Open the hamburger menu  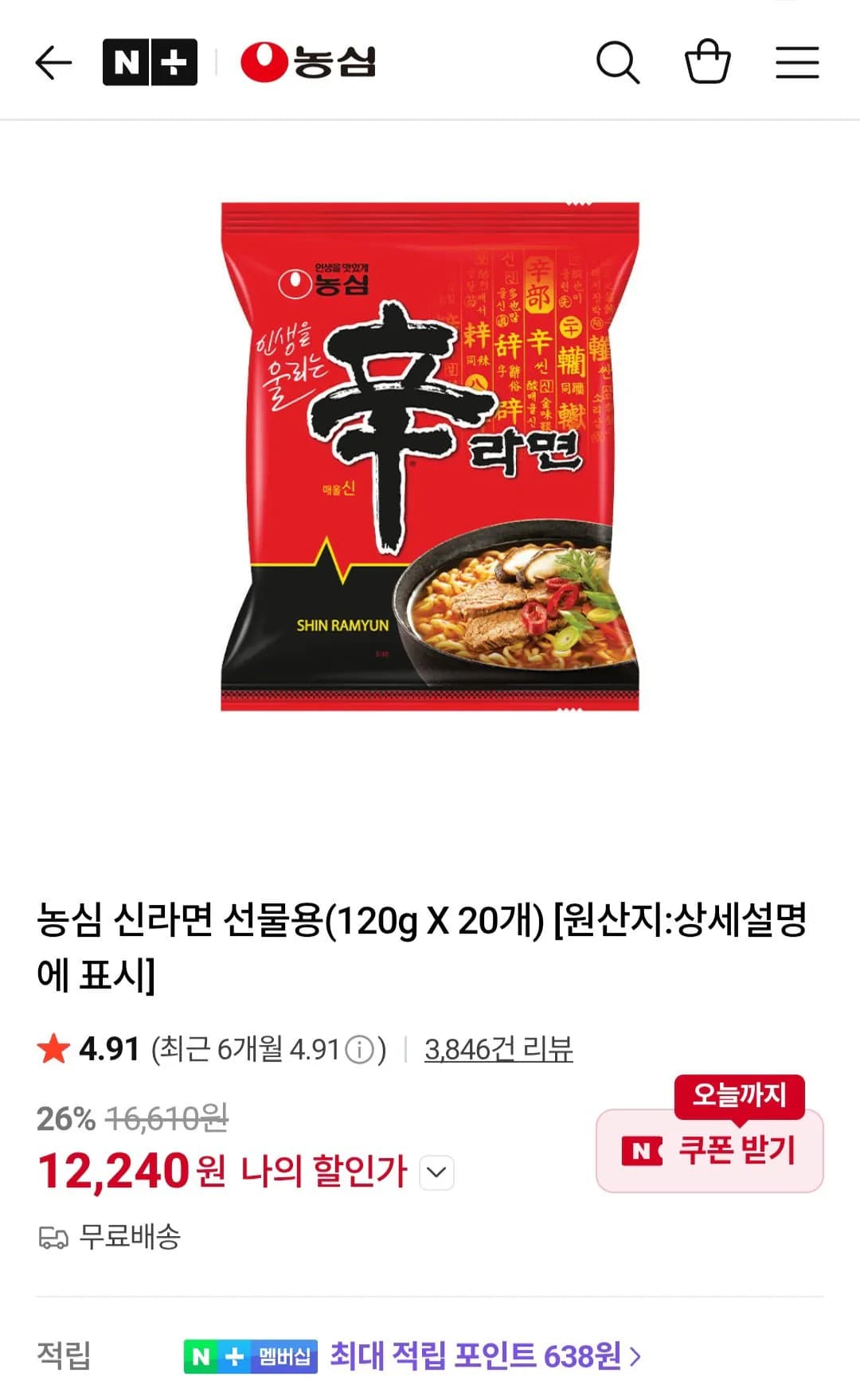coord(795,63)
